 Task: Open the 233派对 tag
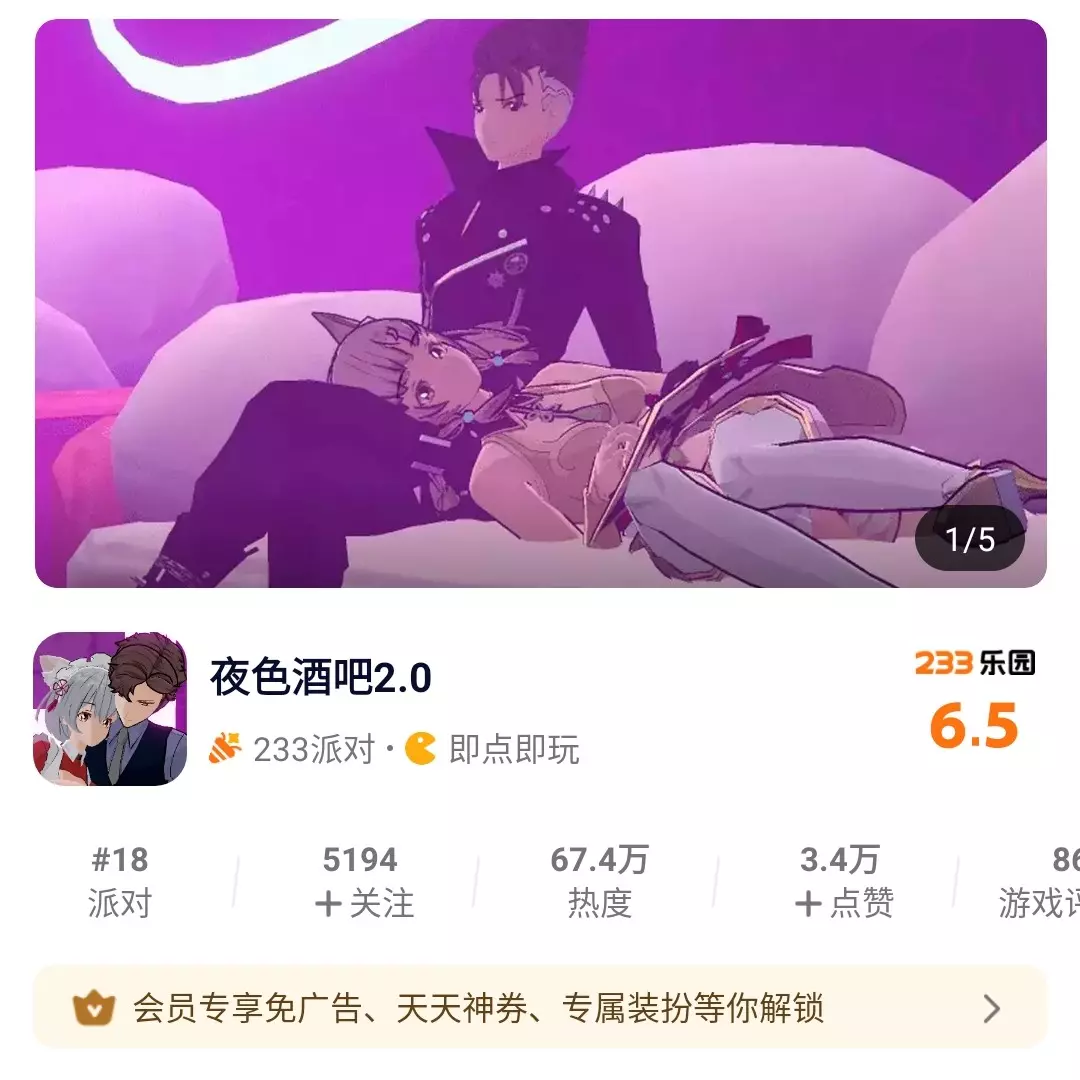(x=296, y=749)
